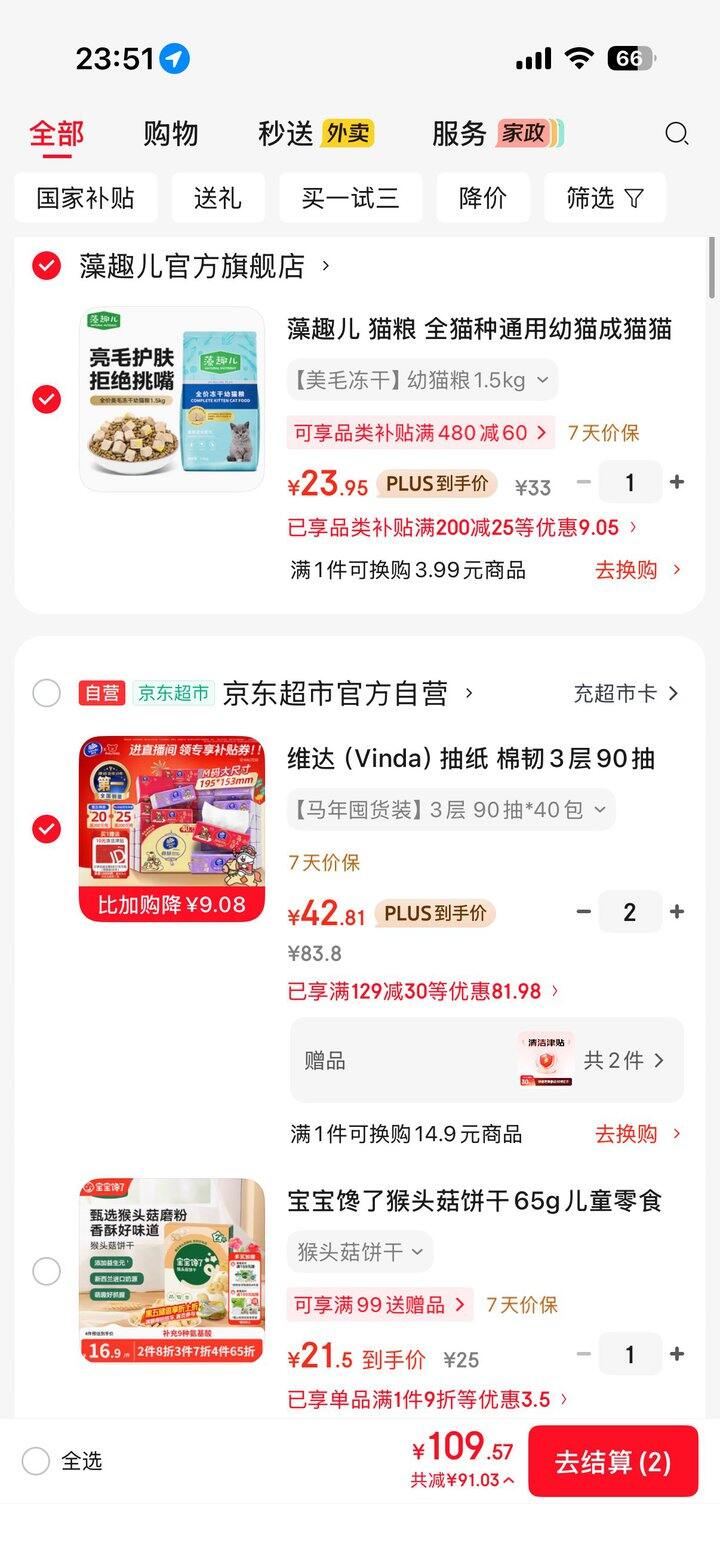The width and height of the screenshot is (720, 1565).
Task: Open the 猴头菇饼干 variant dropdown
Action: (x=360, y=1252)
